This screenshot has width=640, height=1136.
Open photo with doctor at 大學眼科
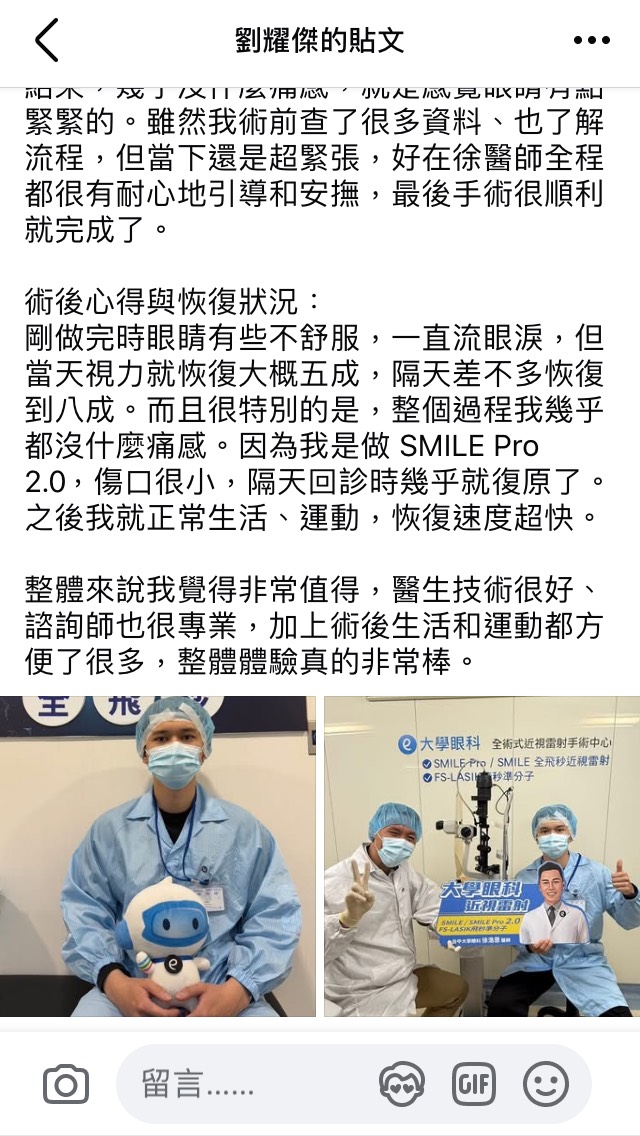pyautogui.click(x=481, y=856)
